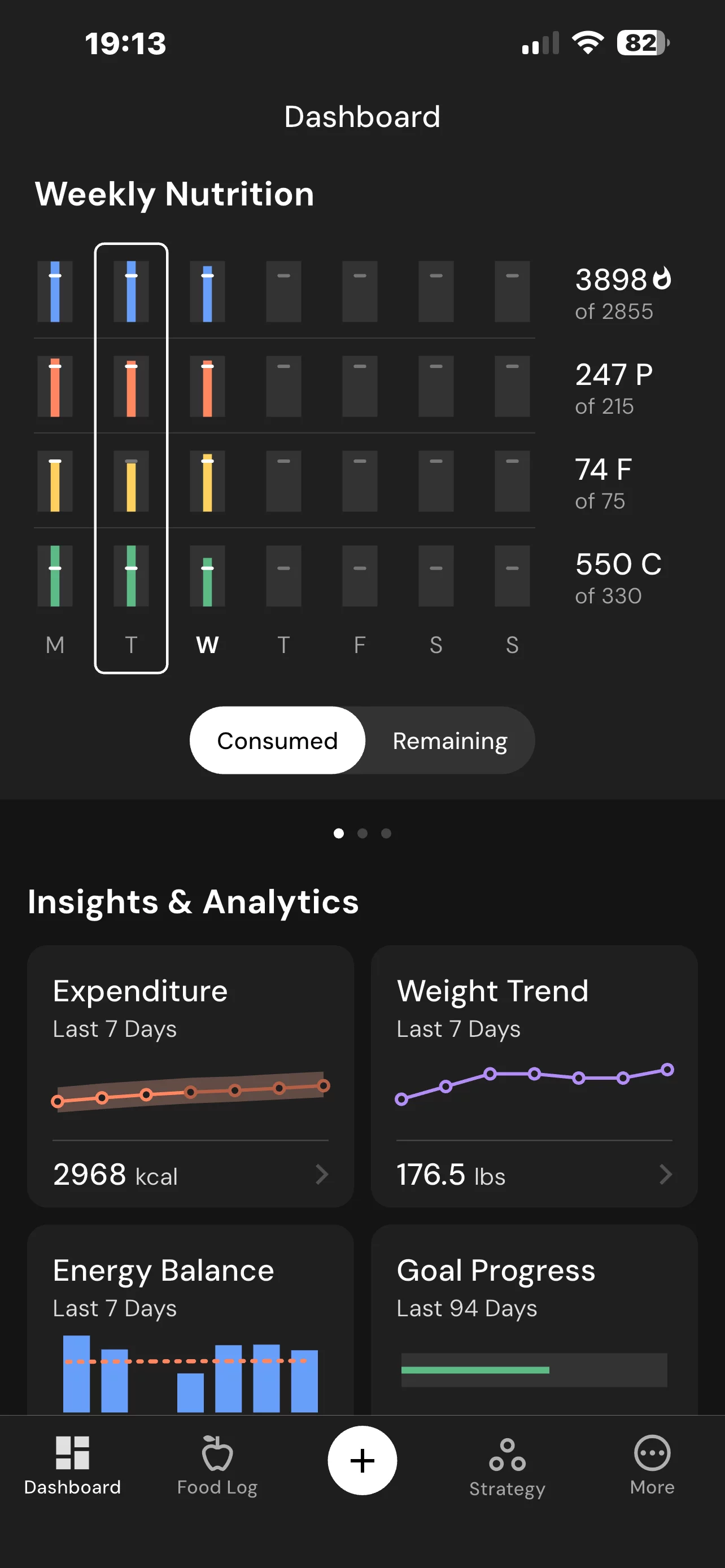Select Monday in Weekly Nutrition
The image size is (725, 1568).
[x=55, y=457]
